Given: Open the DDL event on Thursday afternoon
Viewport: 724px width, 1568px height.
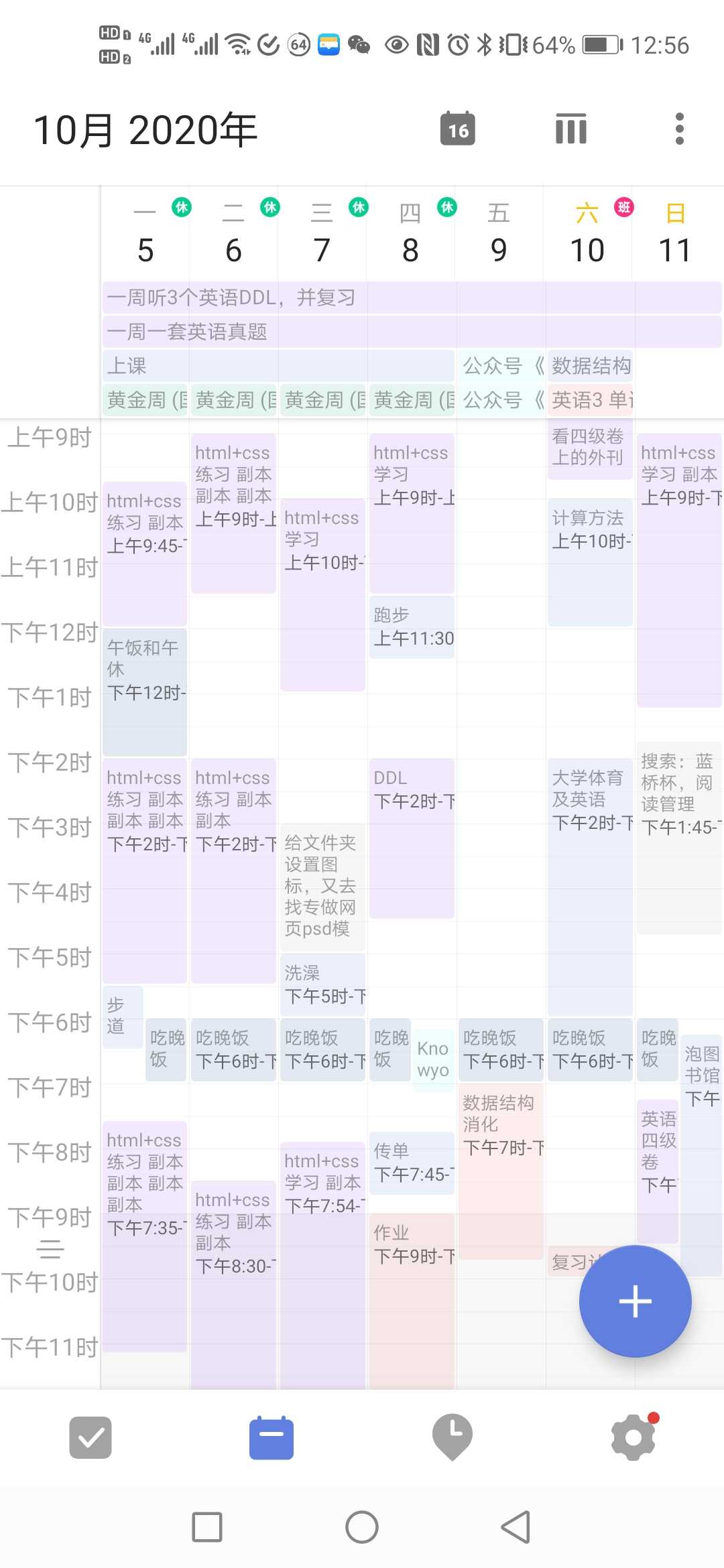Looking at the screenshot, I should tap(412, 838).
